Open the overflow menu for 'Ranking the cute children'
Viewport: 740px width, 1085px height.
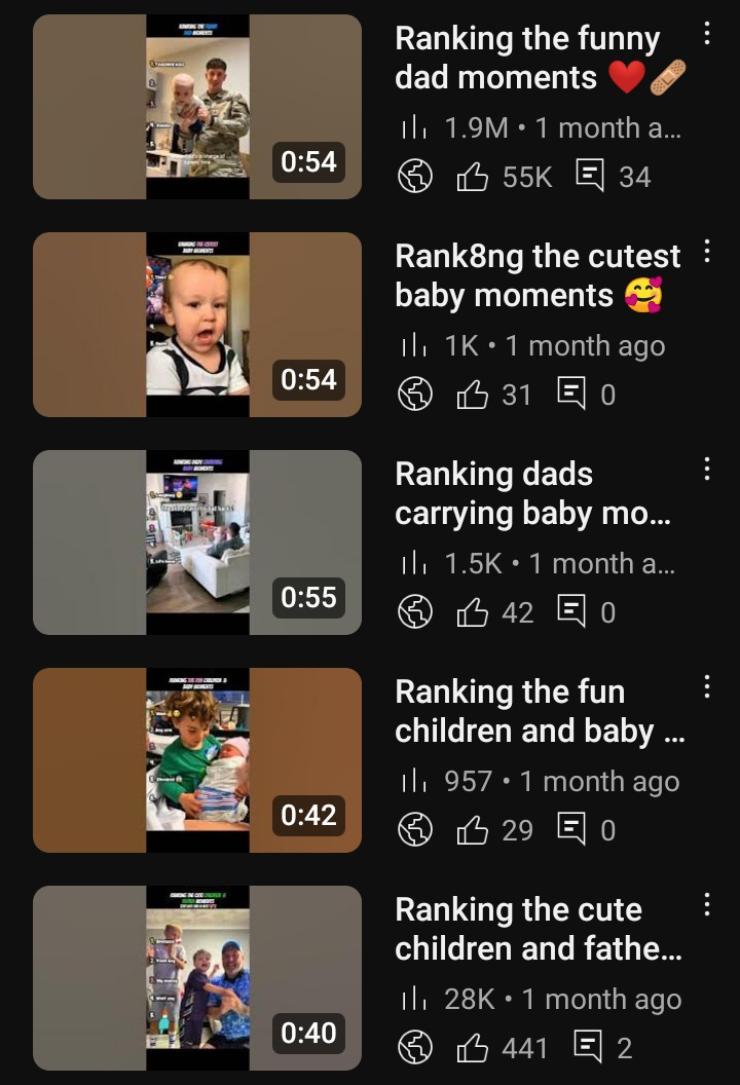[x=707, y=905]
